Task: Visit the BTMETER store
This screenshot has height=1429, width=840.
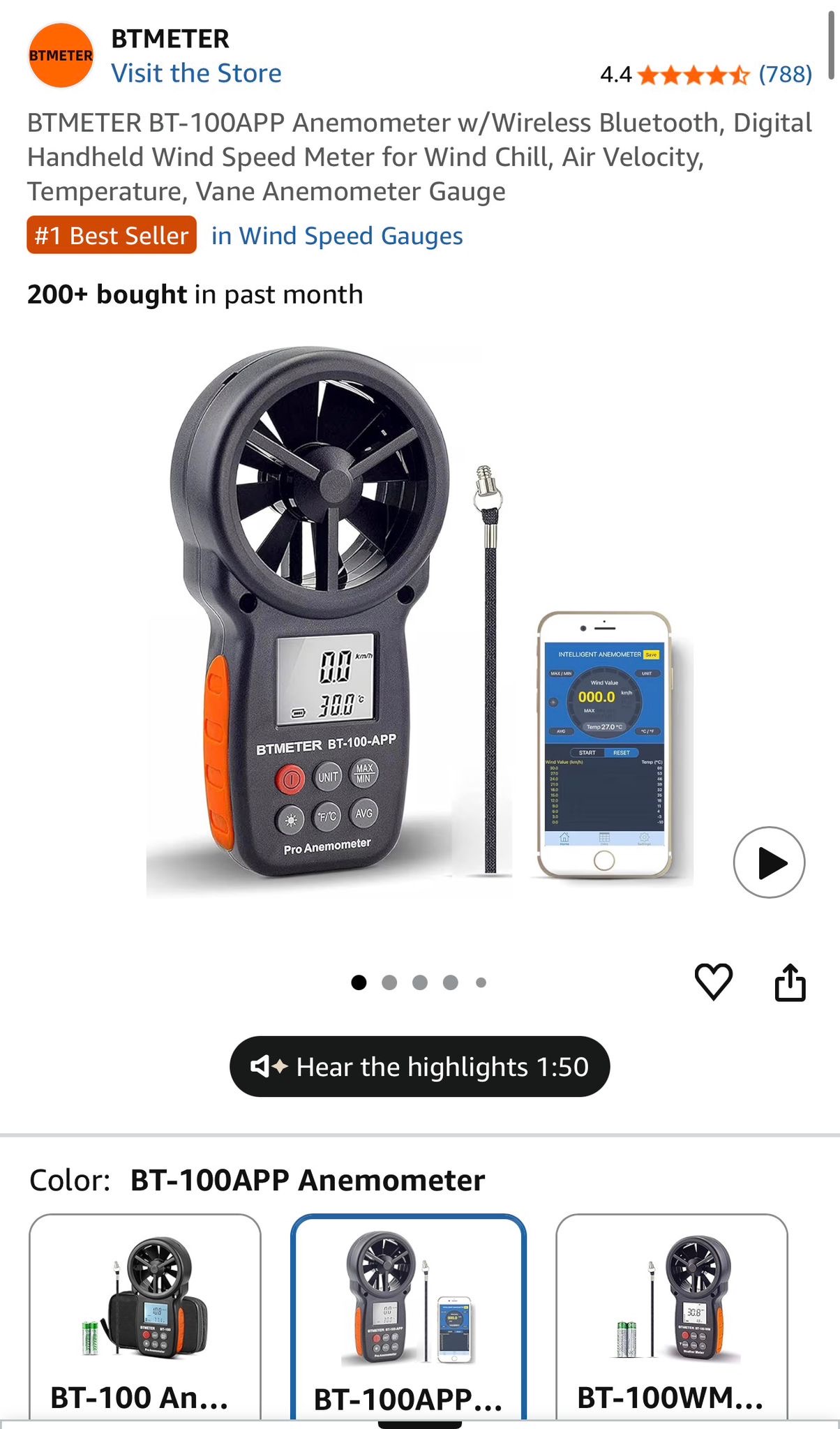Action: tap(196, 73)
